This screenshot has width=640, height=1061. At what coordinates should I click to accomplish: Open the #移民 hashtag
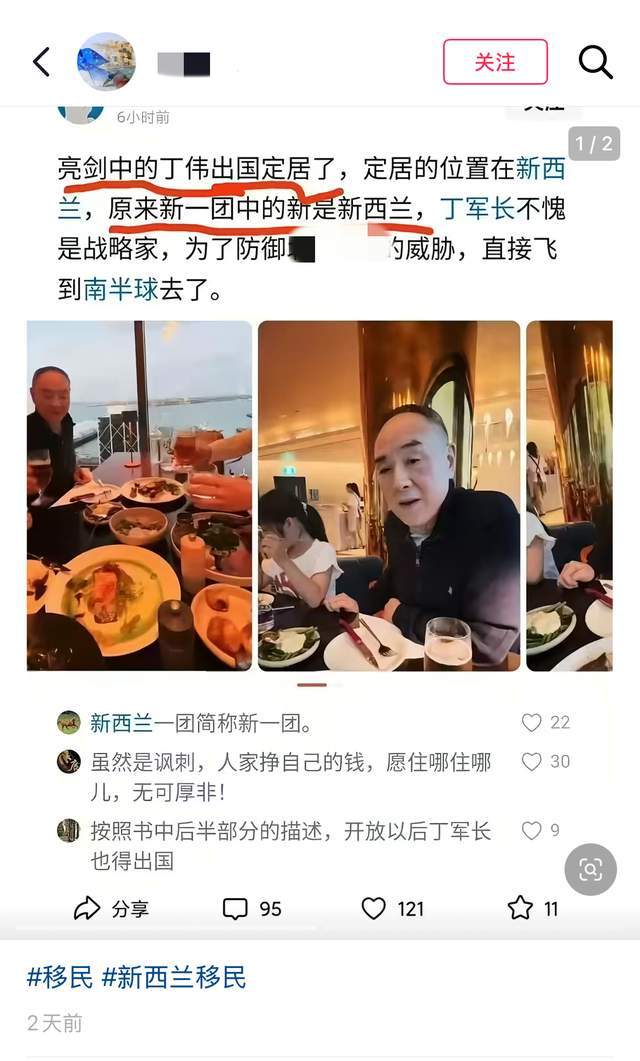pos(60,976)
